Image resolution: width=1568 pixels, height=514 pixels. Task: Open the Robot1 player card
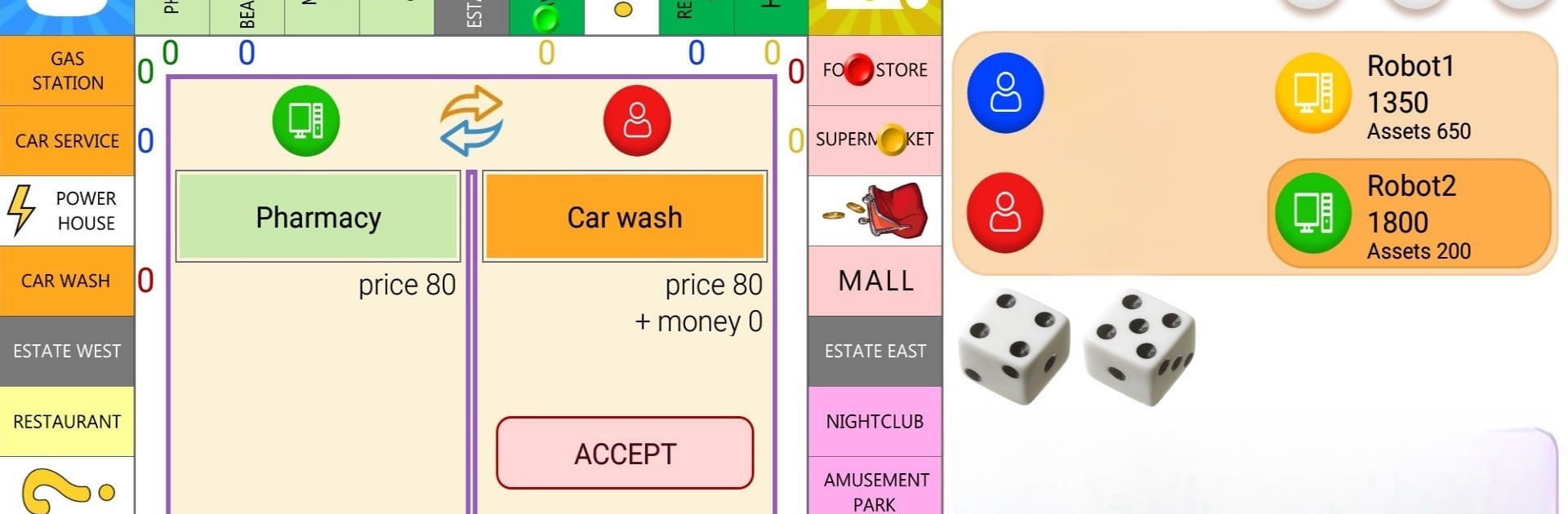(x=1409, y=96)
